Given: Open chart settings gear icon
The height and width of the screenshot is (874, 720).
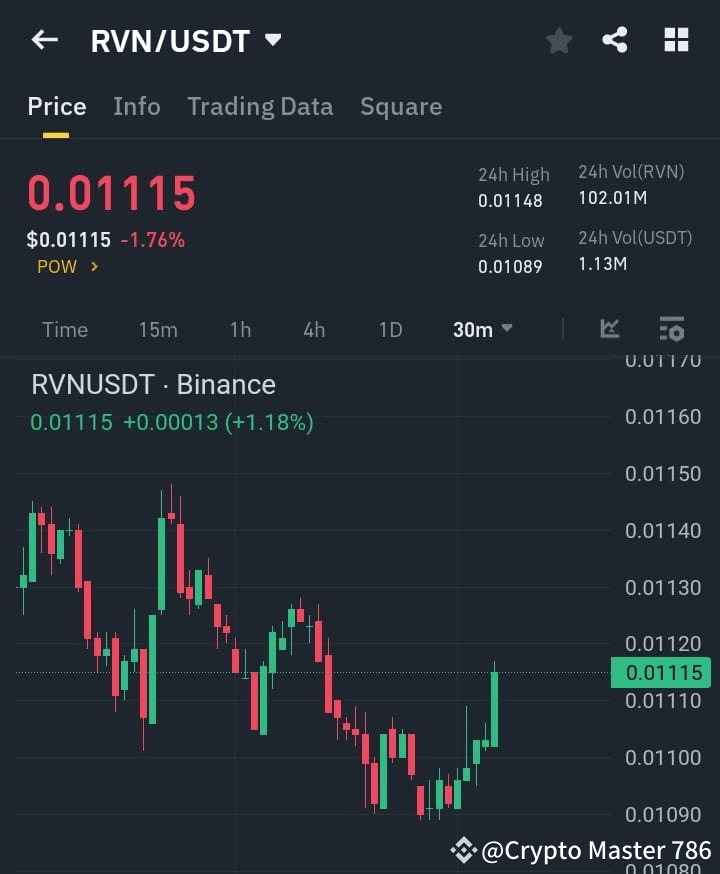Looking at the screenshot, I should pos(671,329).
